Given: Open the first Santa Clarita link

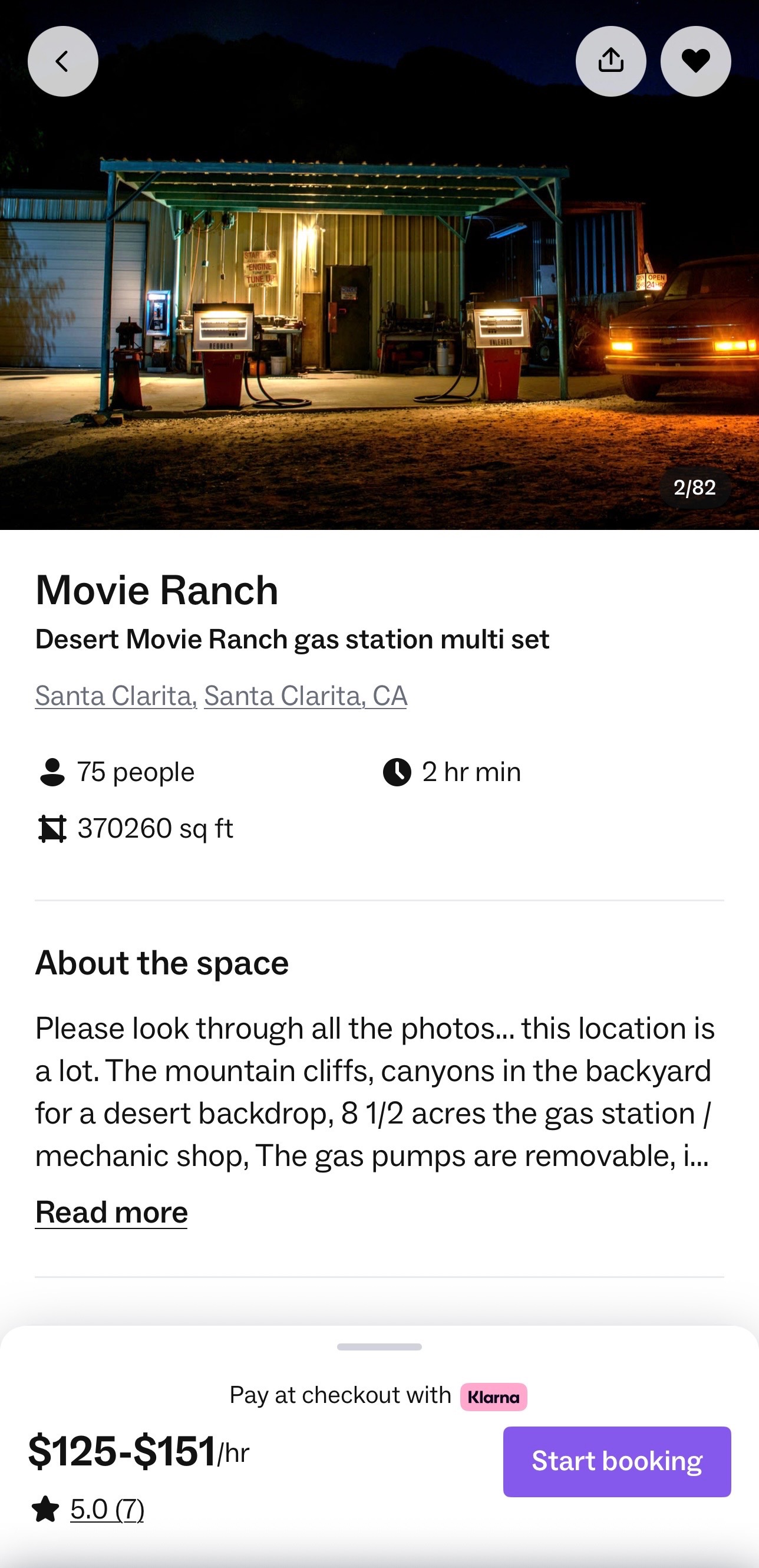Looking at the screenshot, I should coord(115,696).
